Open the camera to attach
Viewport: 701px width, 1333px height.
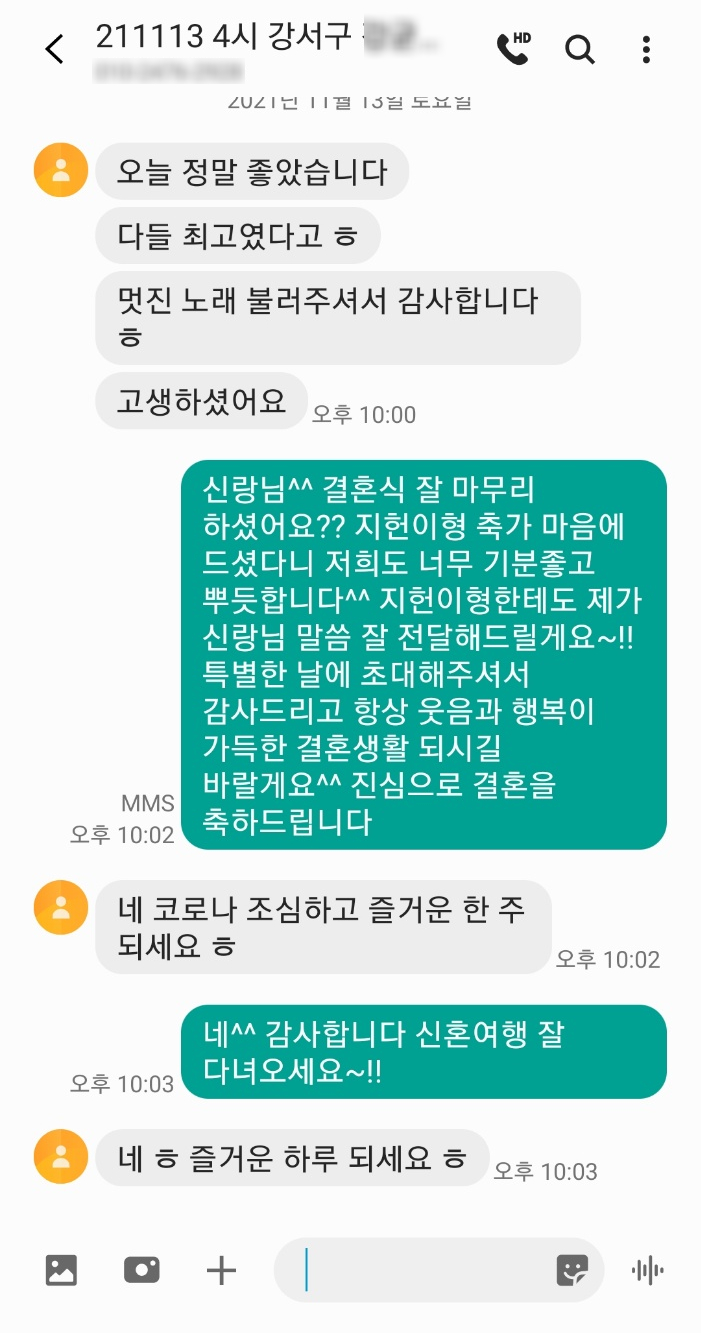point(141,1270)
